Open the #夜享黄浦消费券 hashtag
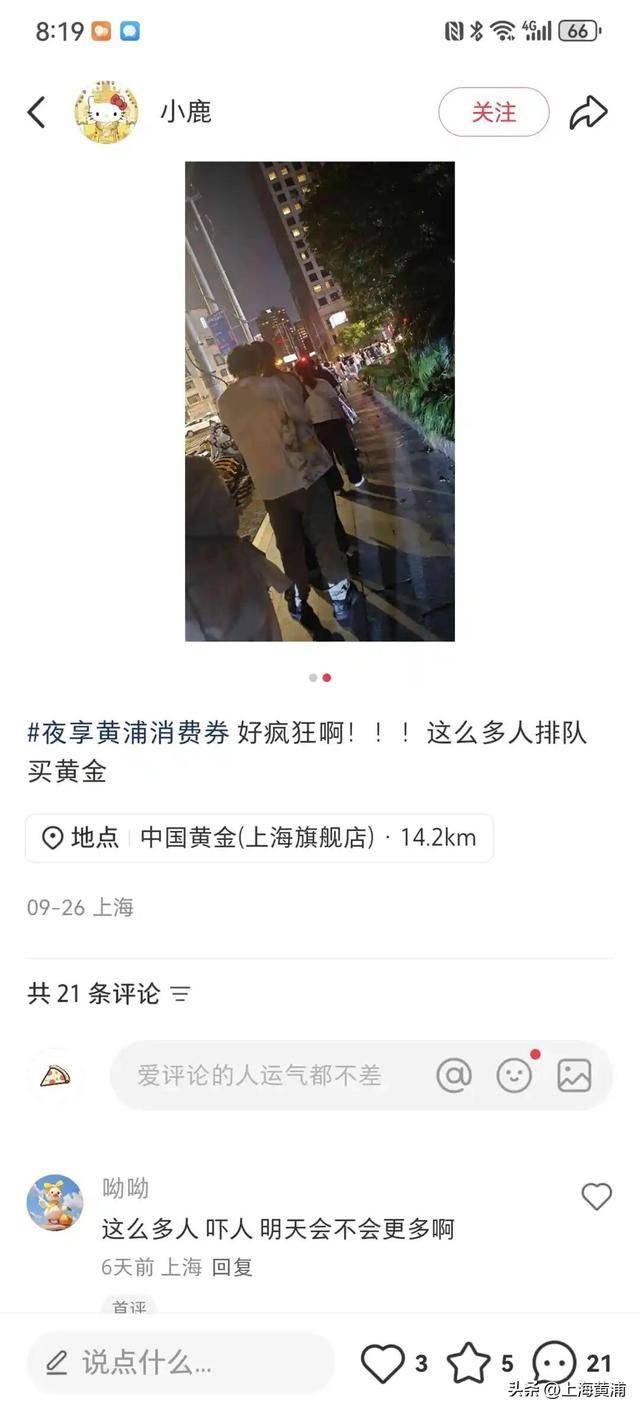This screenshot has height=1412, width=640. tap(130, 733)
